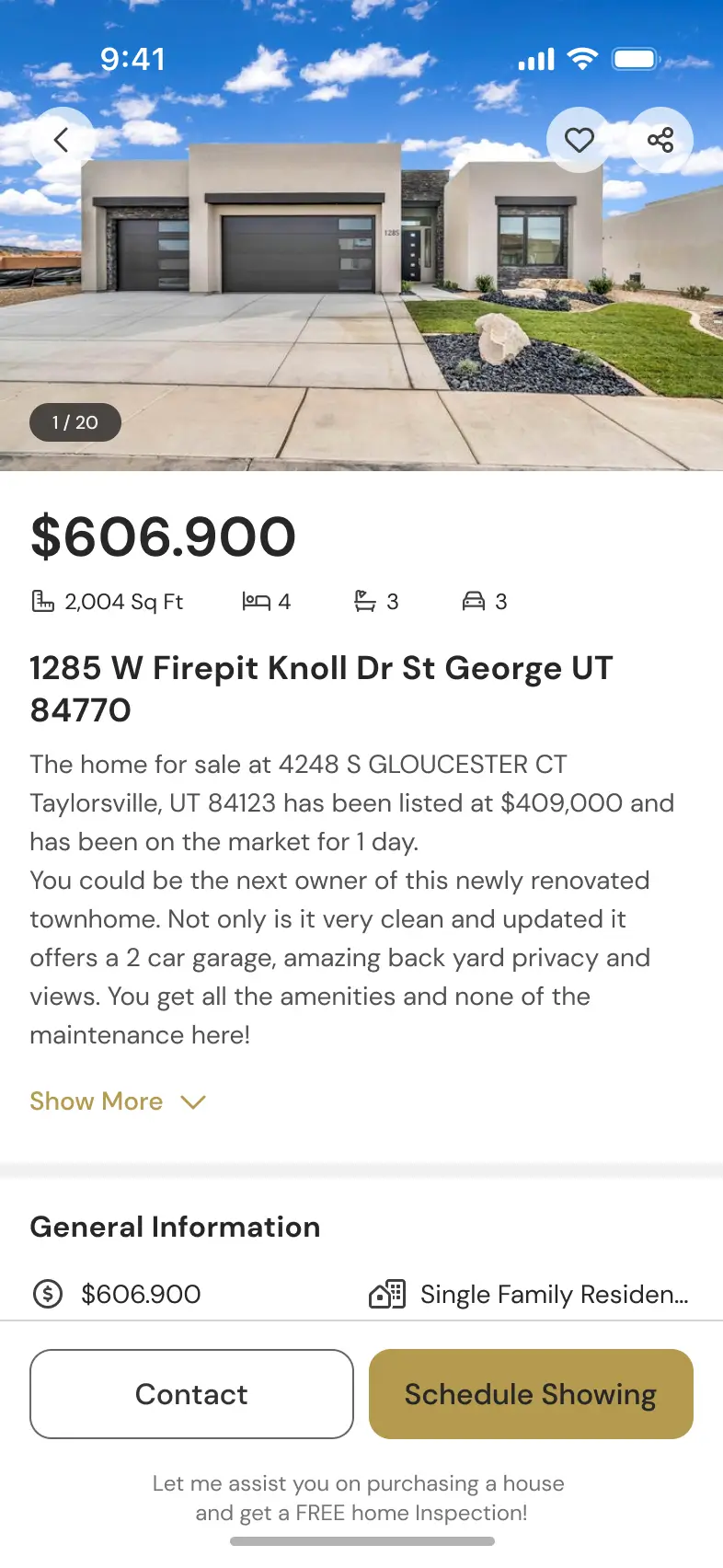This screenshot has height=1568, width=723.
Task: Share this property listing
Action: [660, 140]
